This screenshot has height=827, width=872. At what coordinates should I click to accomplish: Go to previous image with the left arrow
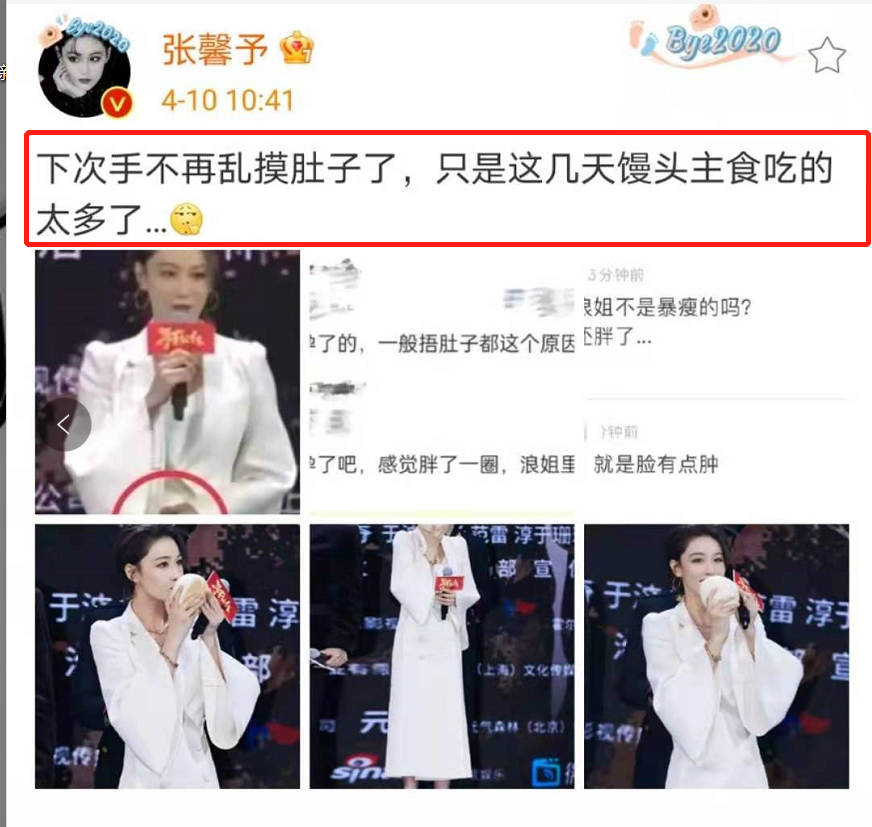(x=65, y=425)
